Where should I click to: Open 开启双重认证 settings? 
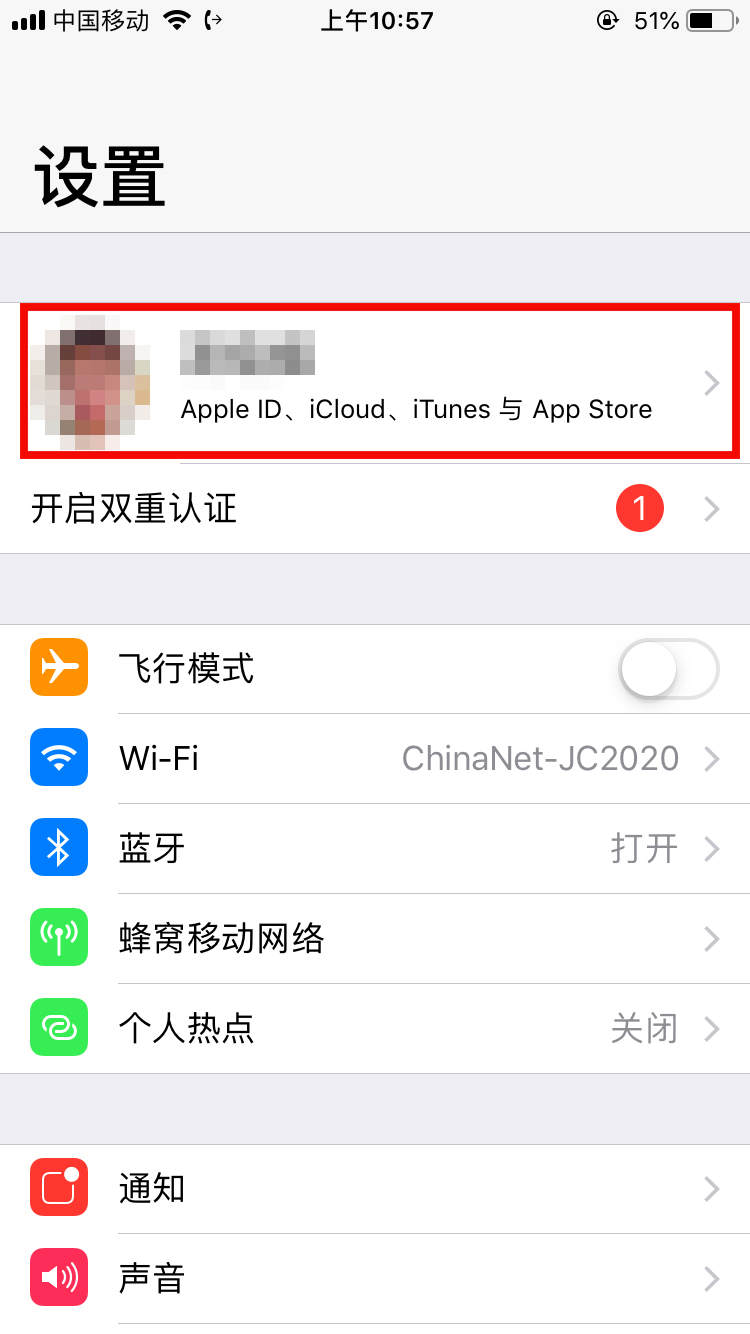click(375, 509)
